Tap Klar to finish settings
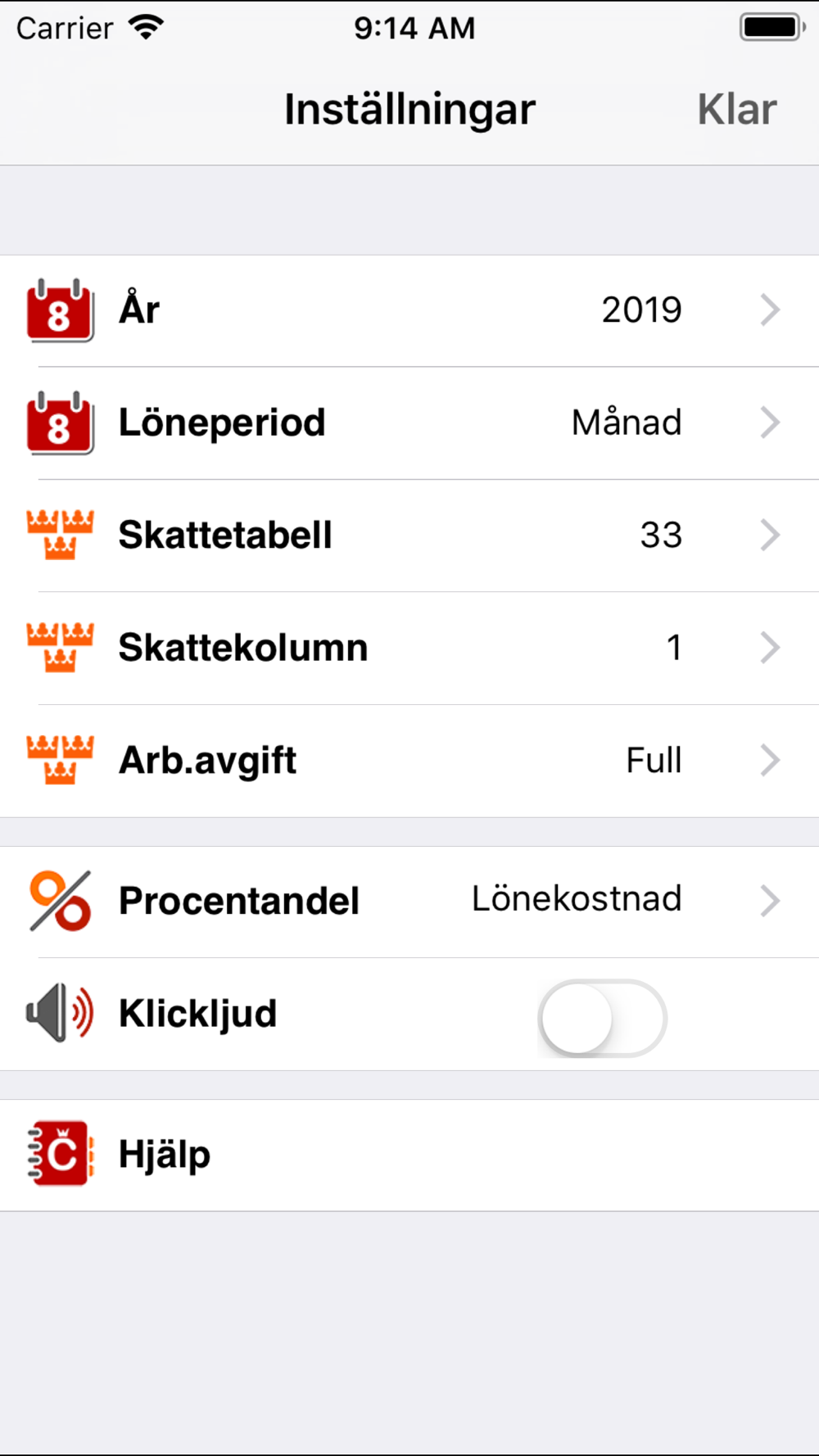The image size is (819, 1456). pos(736,109)
